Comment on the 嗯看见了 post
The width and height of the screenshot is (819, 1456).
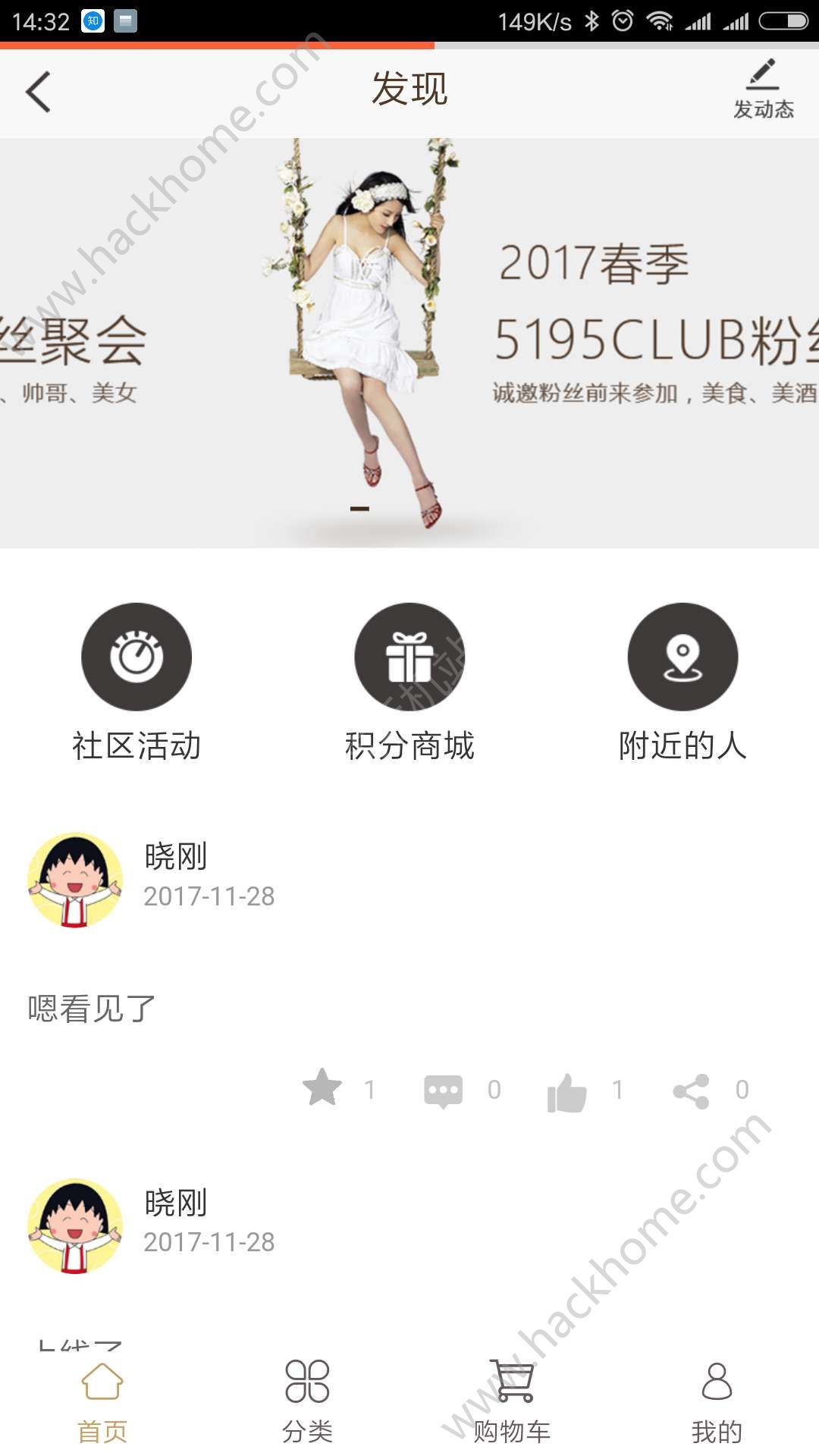(444, 1090)
